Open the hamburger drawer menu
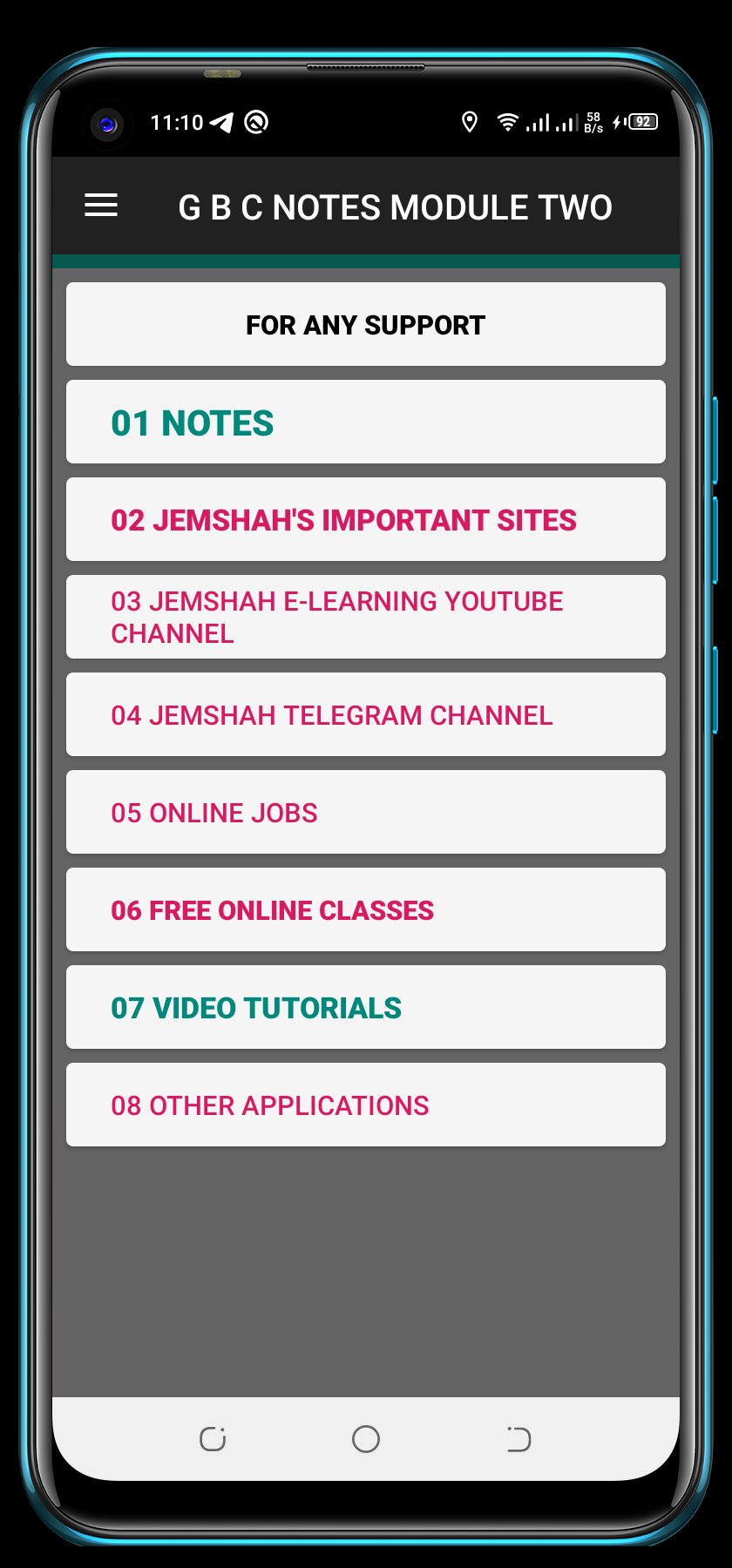 pos(101,206)
